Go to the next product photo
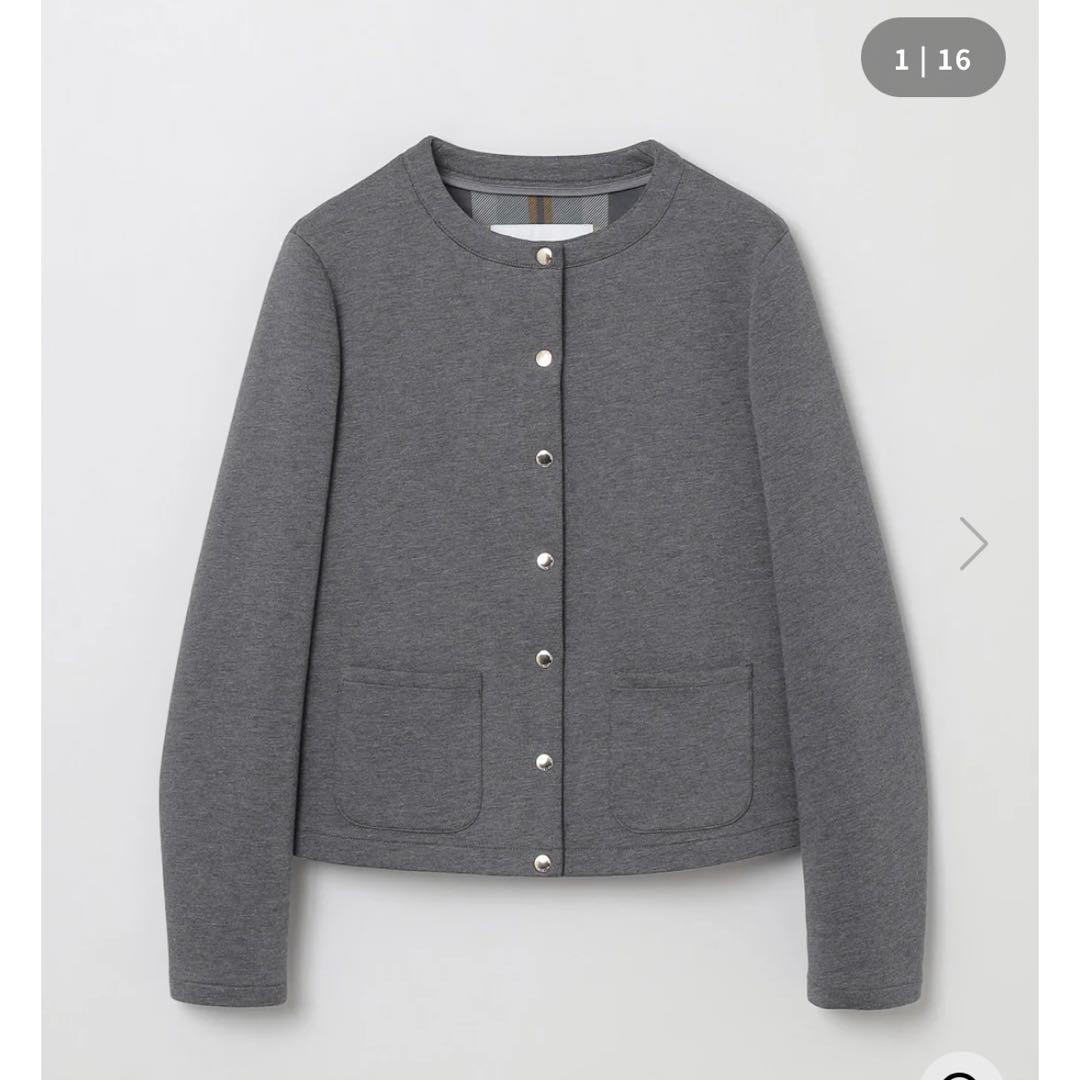Image resolution: width=1080 pixels, height=1080 pixels. coord(973,544)
